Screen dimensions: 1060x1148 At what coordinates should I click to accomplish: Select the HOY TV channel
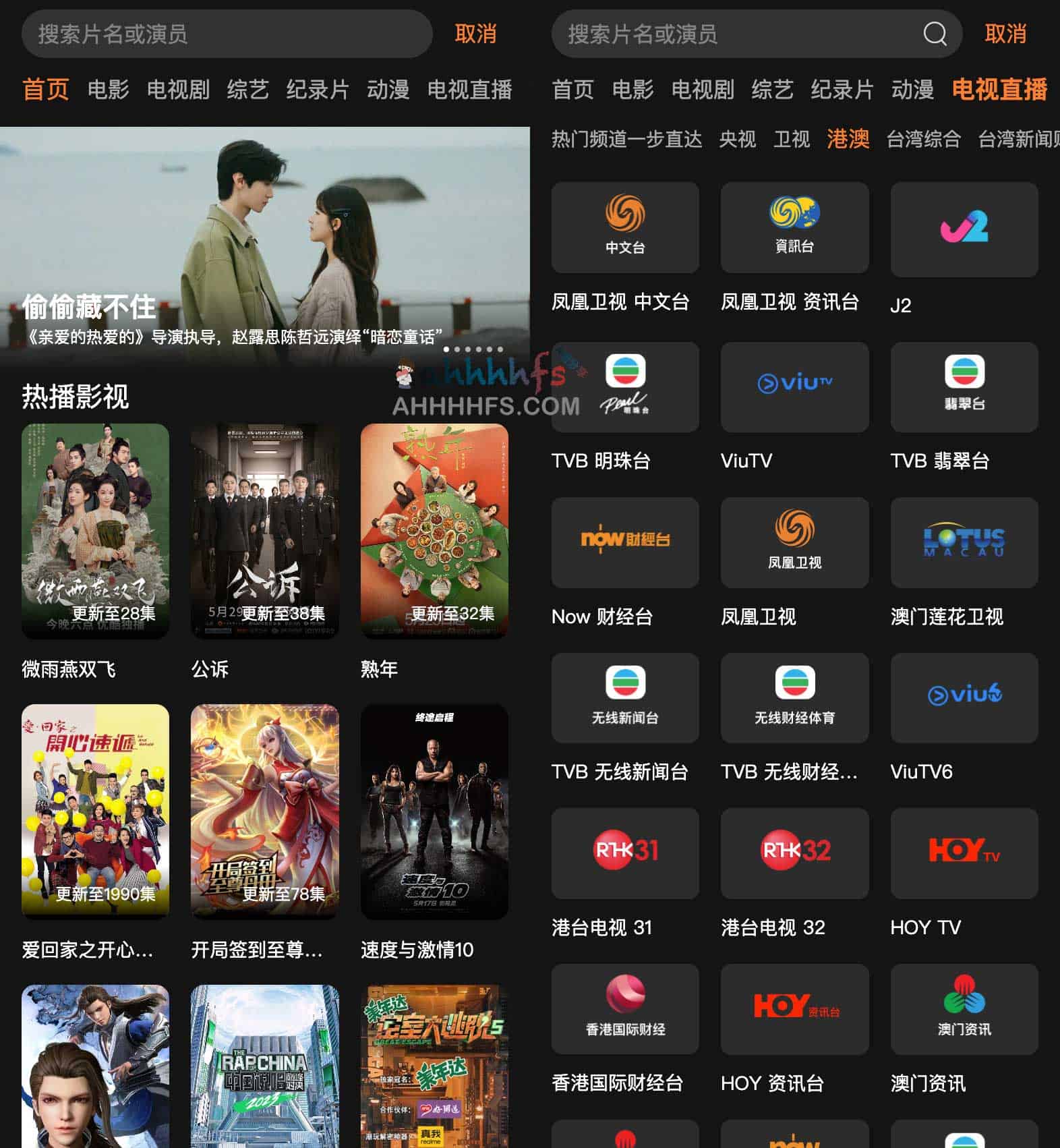pyautogui.click(x=964, y=853)
